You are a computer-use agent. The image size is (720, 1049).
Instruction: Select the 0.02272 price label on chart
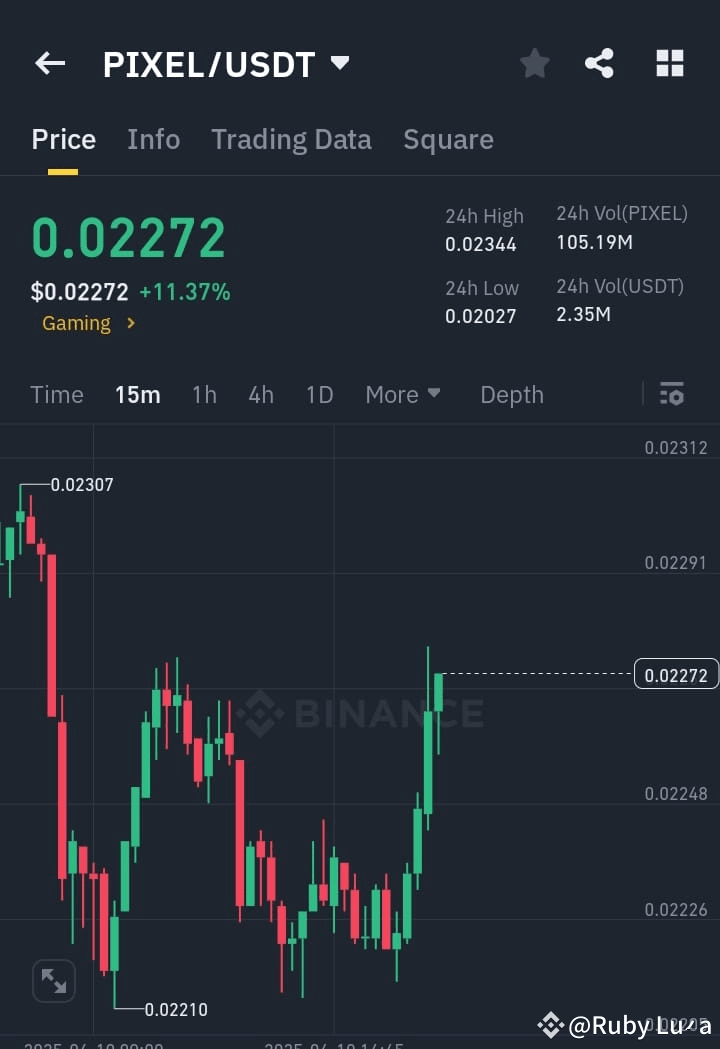click(x=676, y=674)
